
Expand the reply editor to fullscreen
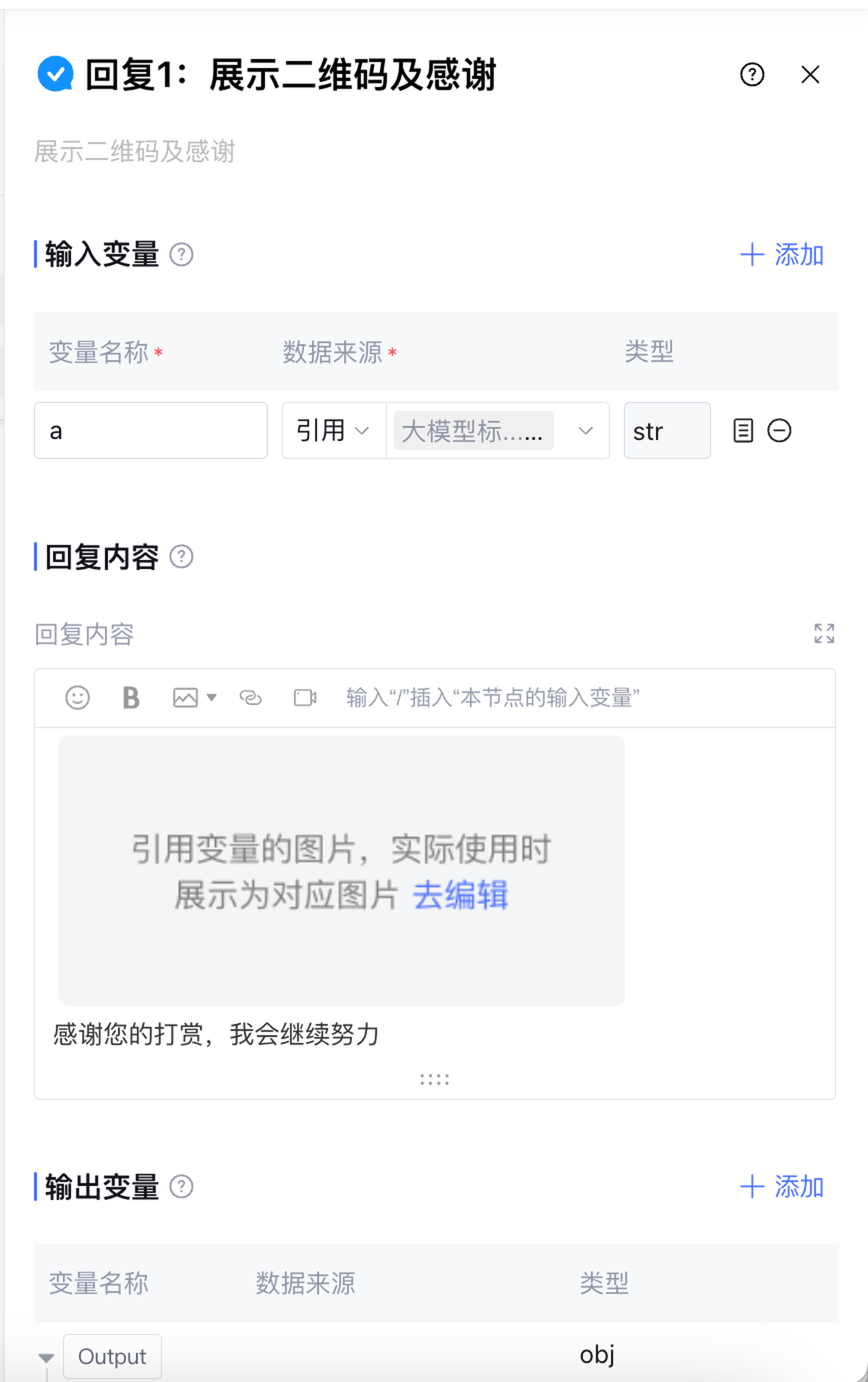tap(824, 634)
